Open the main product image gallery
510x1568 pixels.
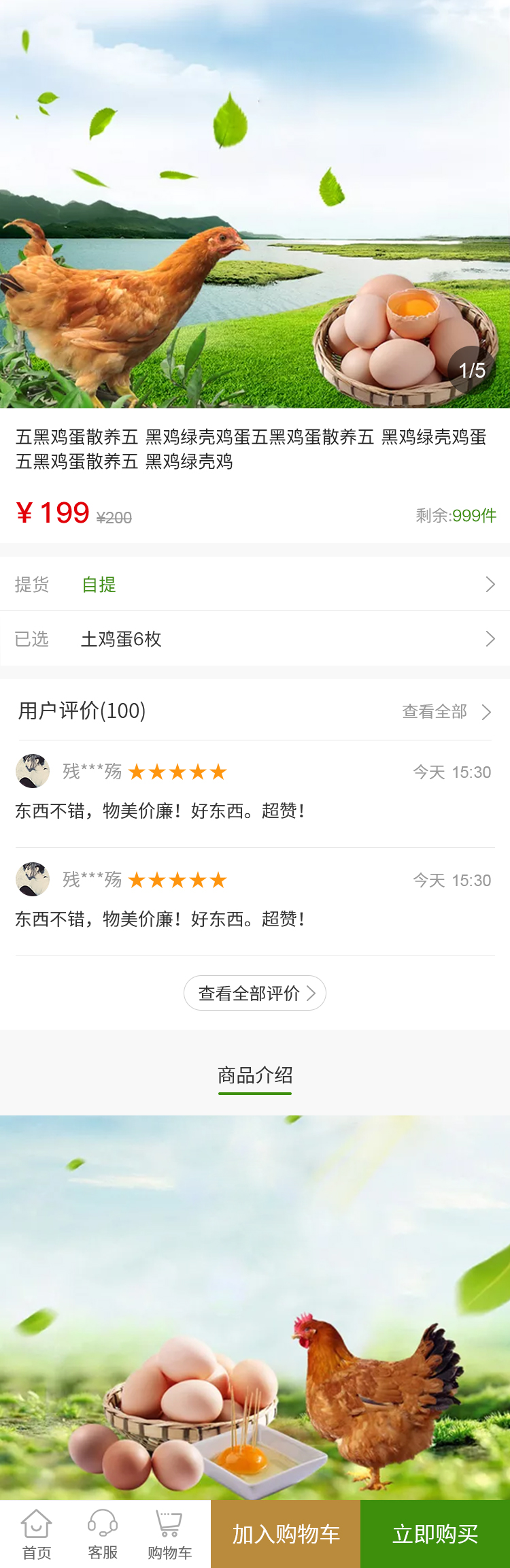255,204
